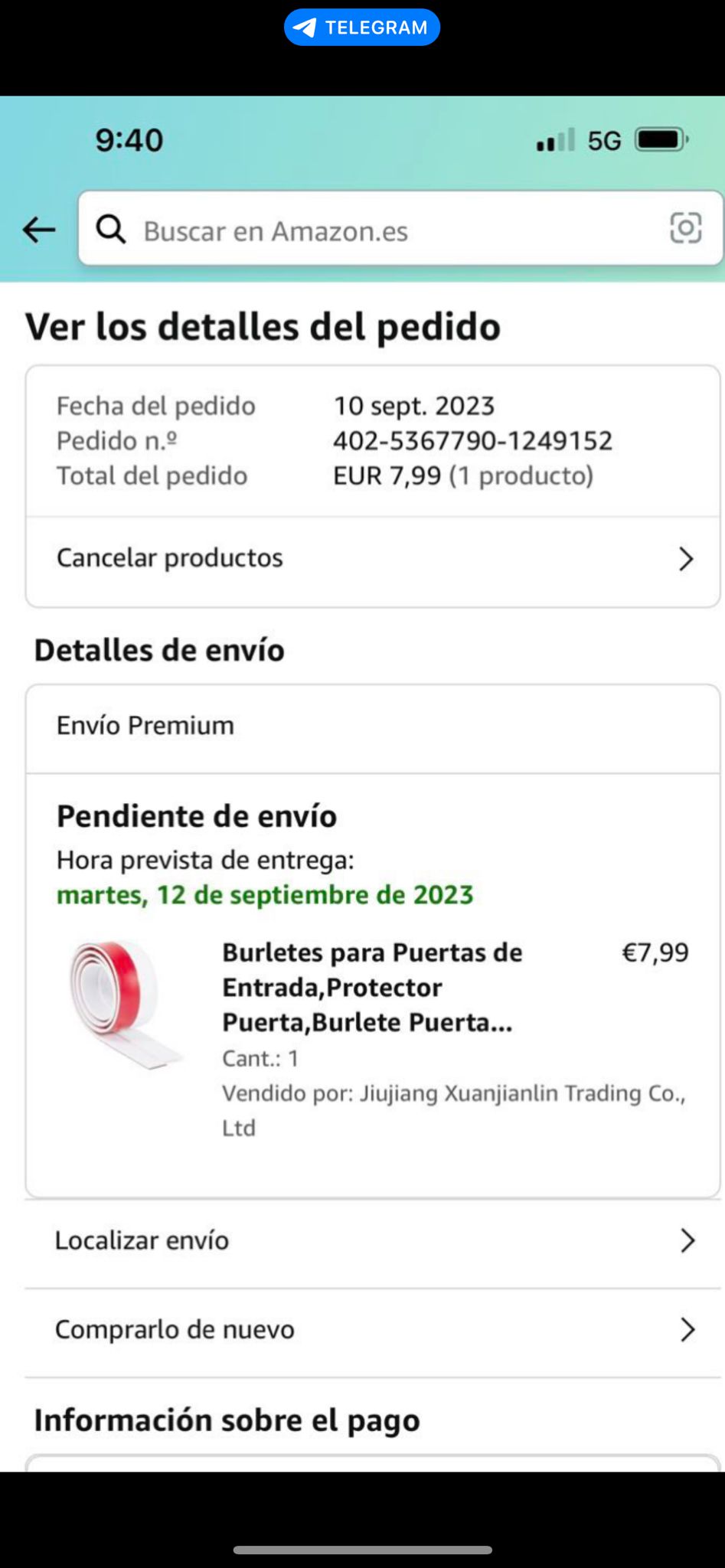Open the Burletes para Puertas product
The image size is (725, 1568).
[371, 987]
